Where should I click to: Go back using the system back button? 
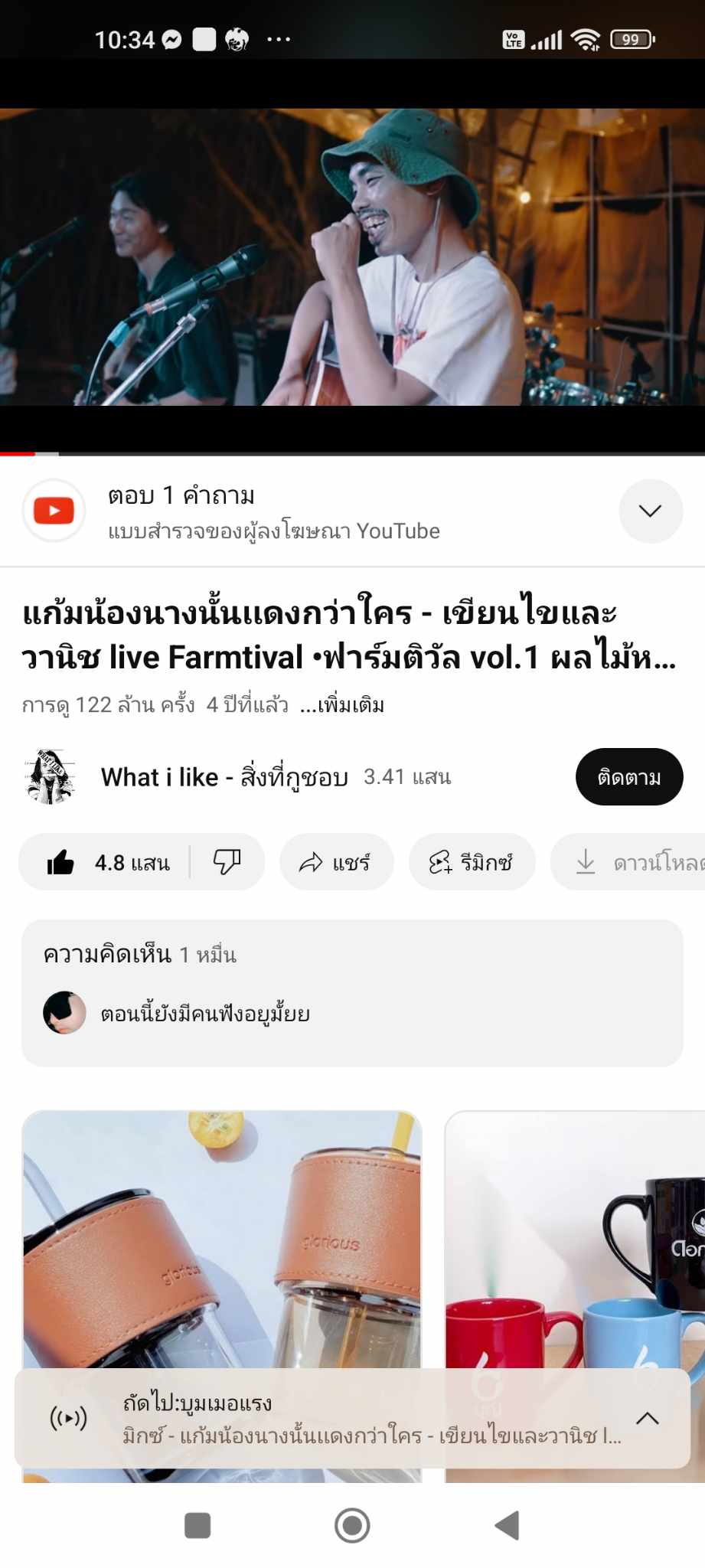[507, 1525]
